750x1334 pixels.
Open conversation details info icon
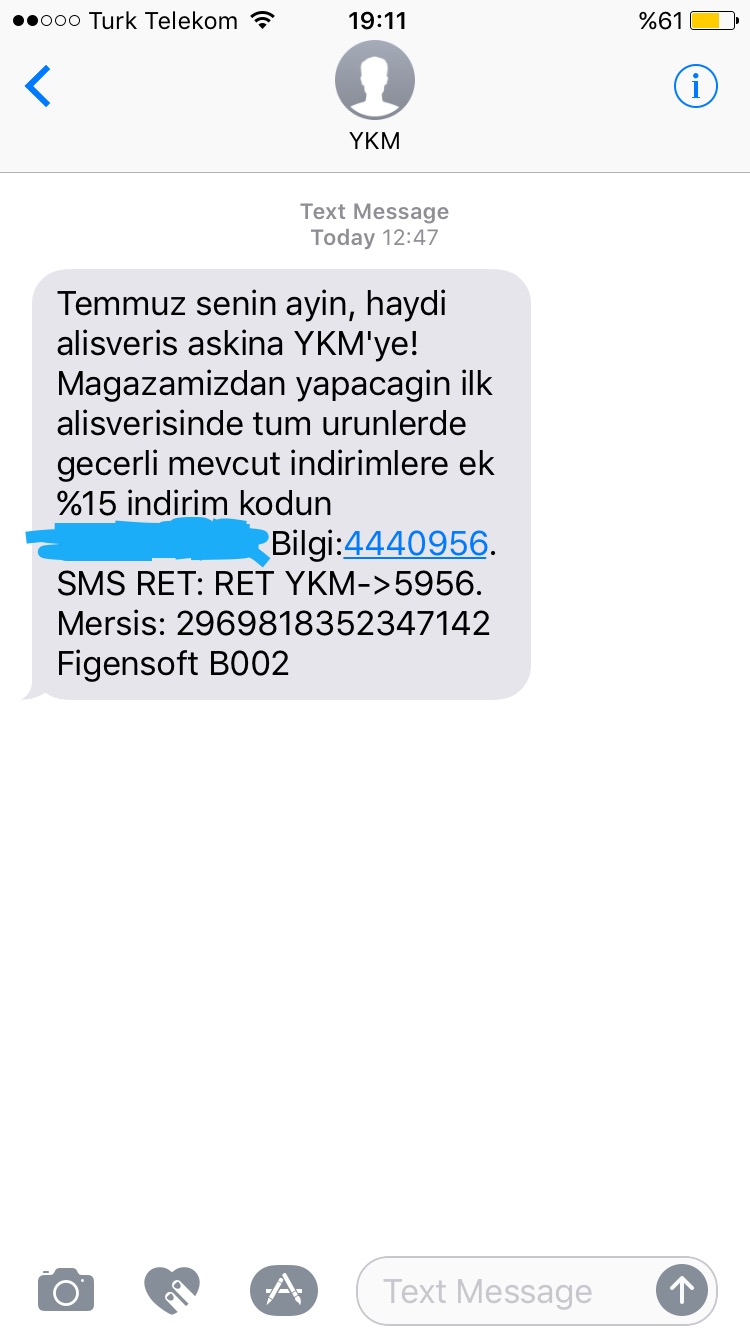pyautogui.click(x=696, y=88)
